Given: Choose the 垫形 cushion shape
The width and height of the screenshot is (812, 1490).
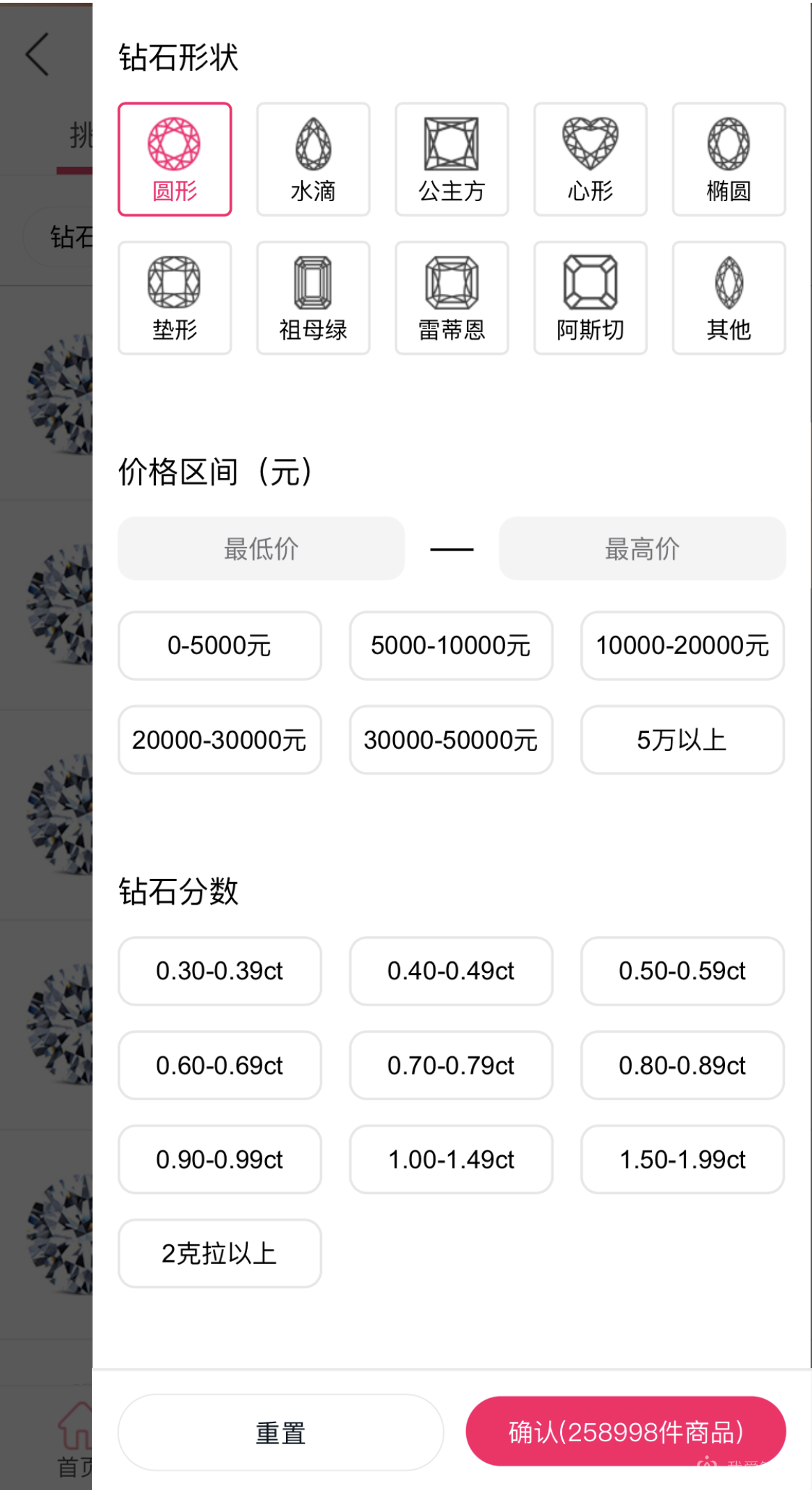Looking at the screenshot, I should coord(175,298).
